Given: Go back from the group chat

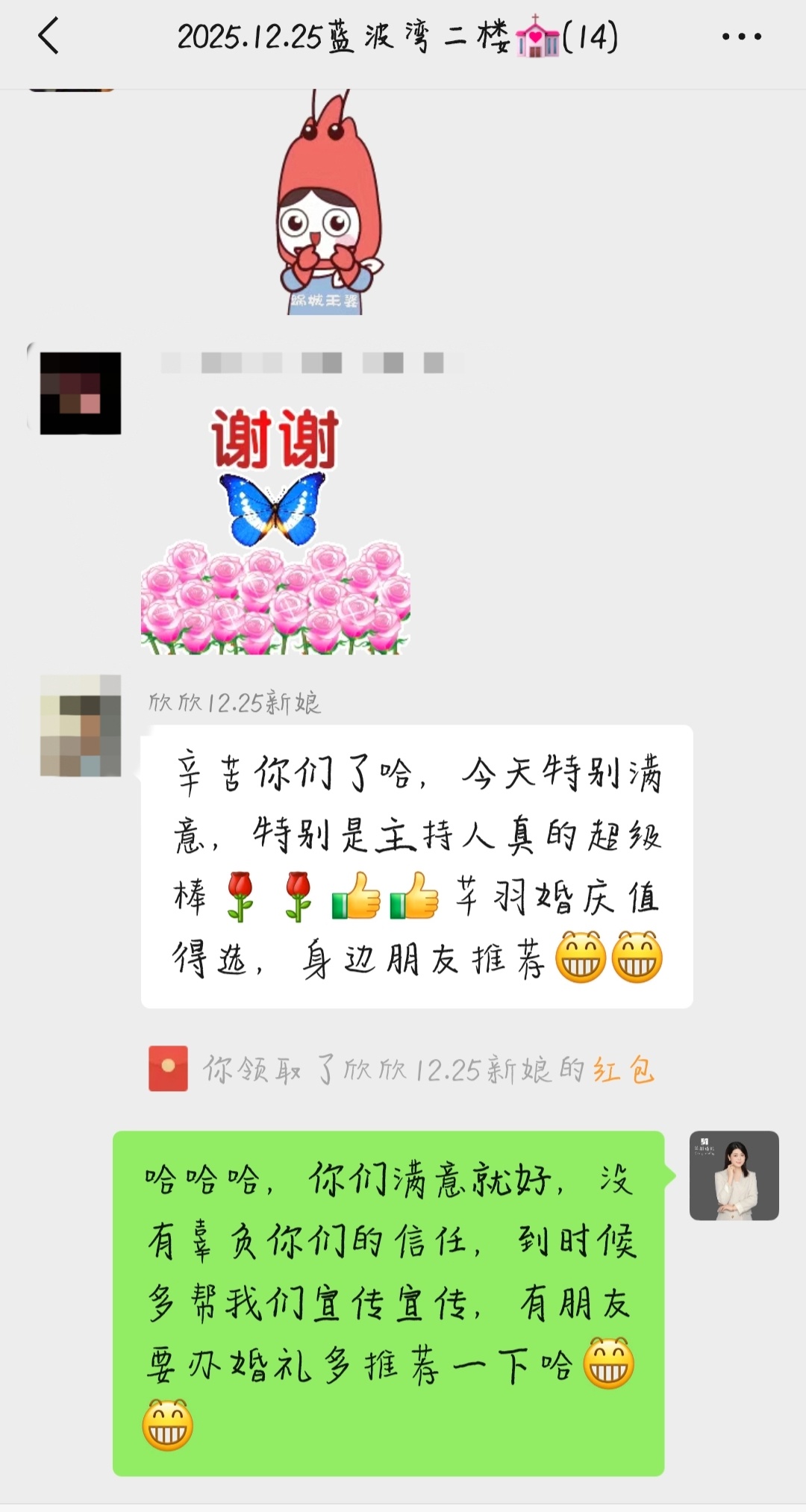Looking at the screenshot, I should (x=49, y=37).
